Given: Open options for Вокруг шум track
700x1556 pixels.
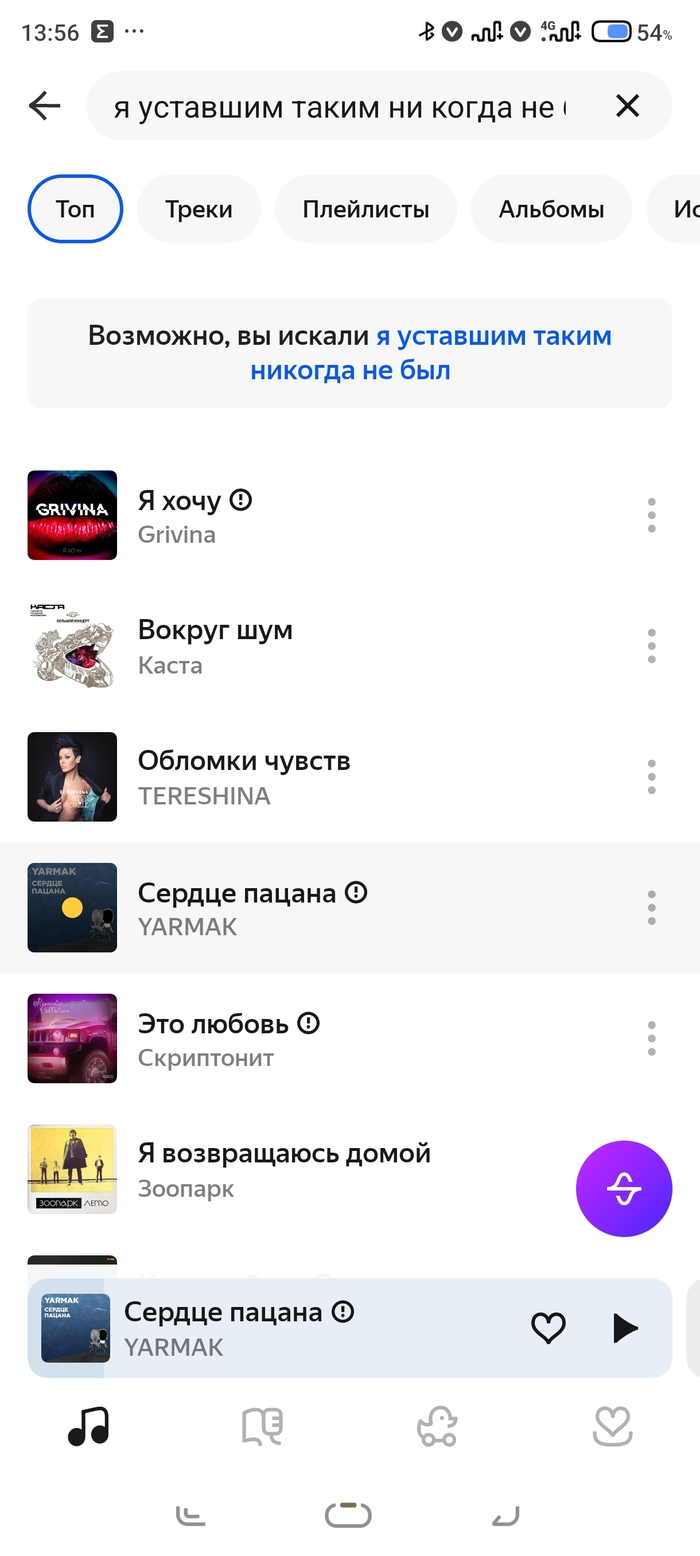Looking at the screenshot, I should 651,646.
